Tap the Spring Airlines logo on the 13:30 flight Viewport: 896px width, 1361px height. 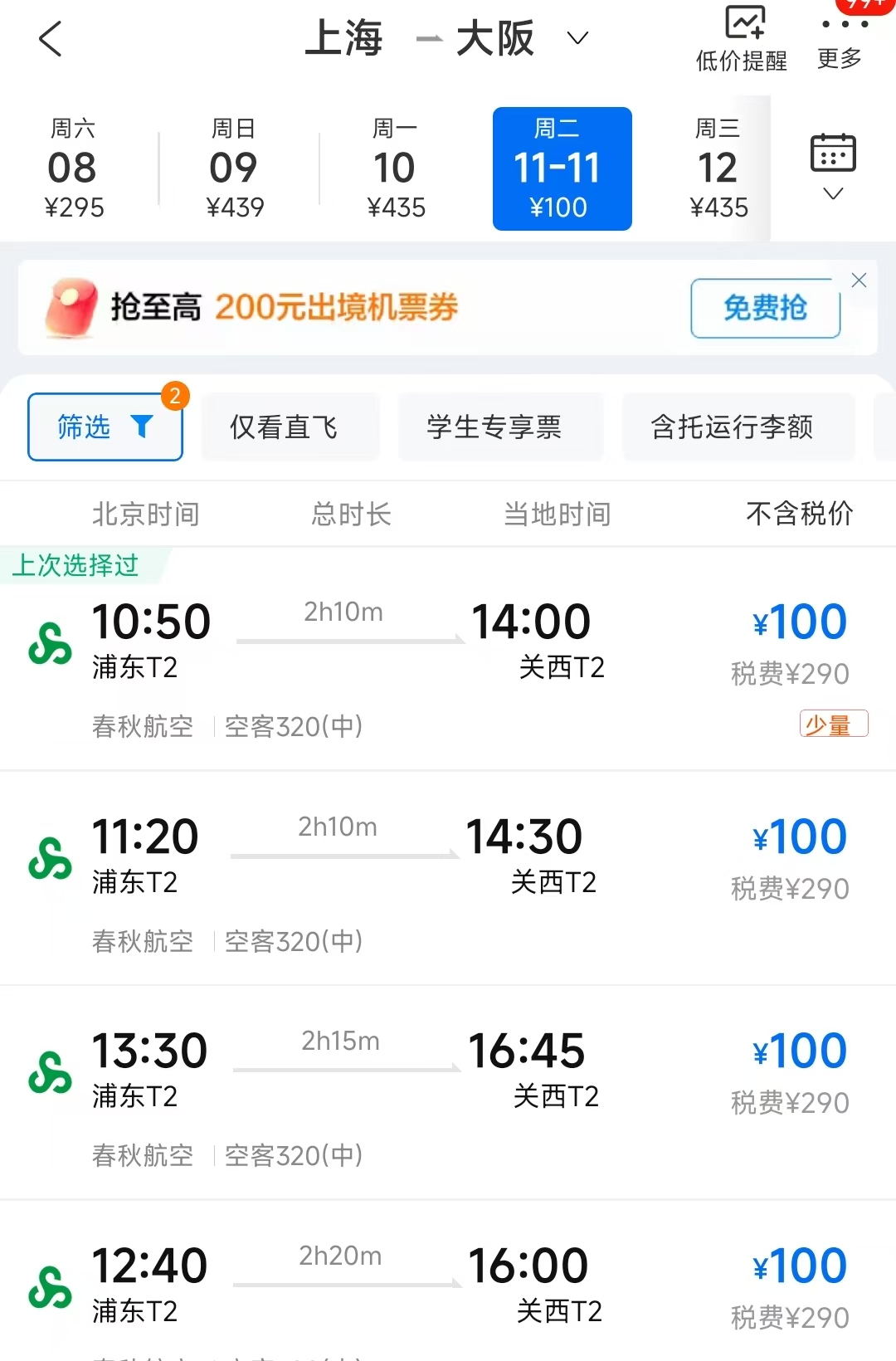tap(48, 1071)
